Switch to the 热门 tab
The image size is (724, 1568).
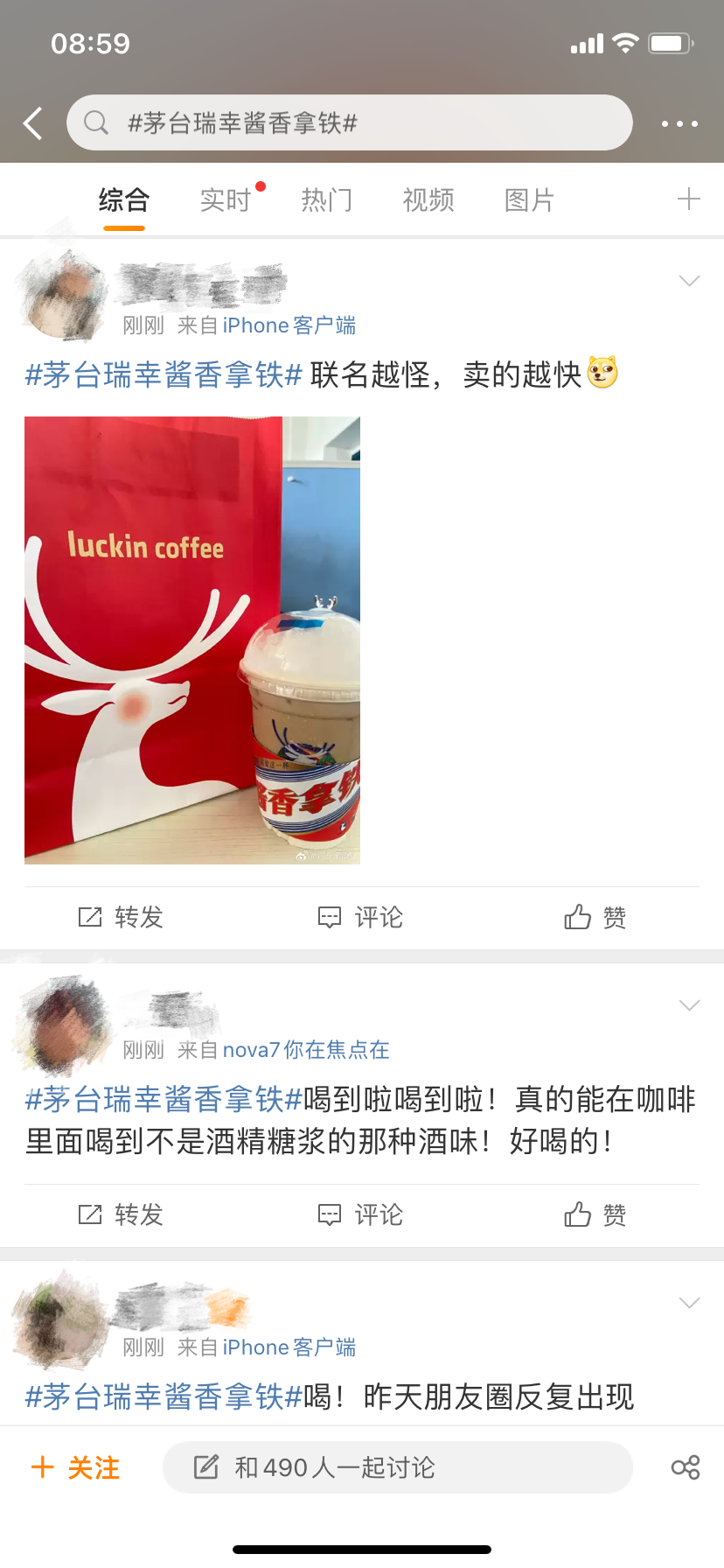tap(327, 200)
